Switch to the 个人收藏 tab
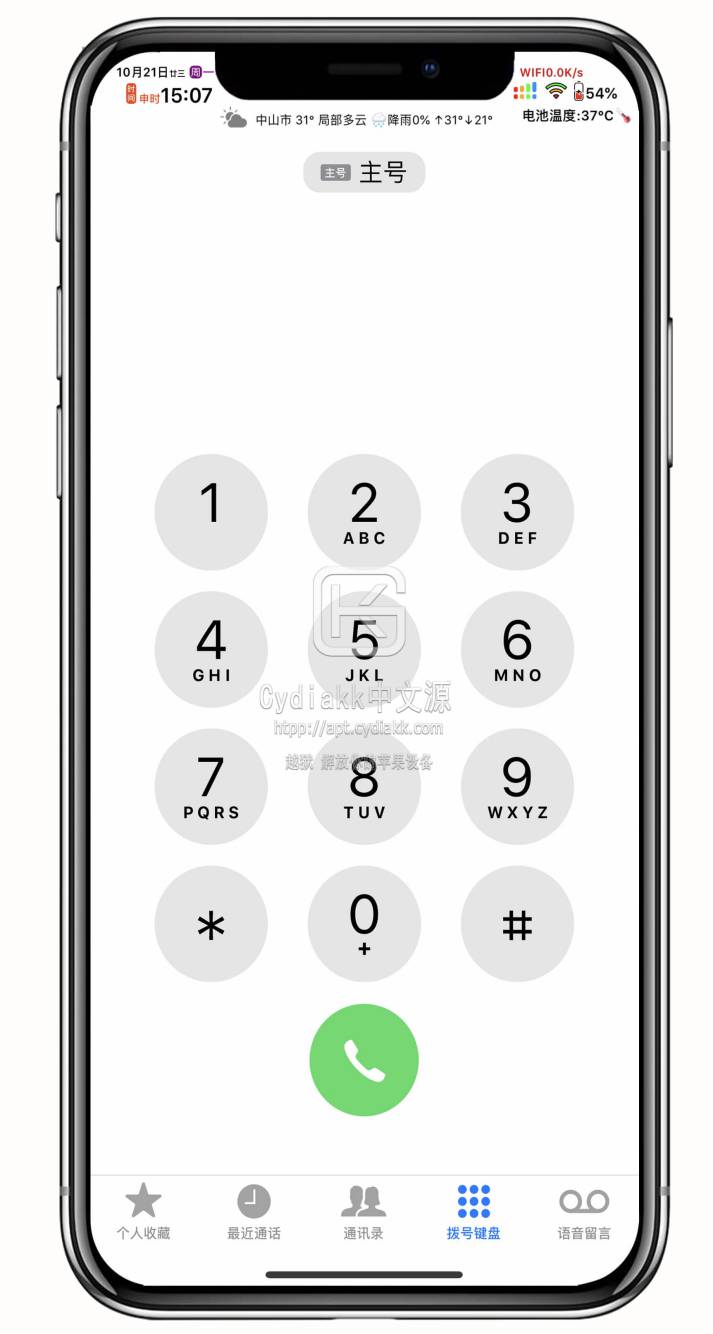The image size is (713, 1334). (143, 1211)
